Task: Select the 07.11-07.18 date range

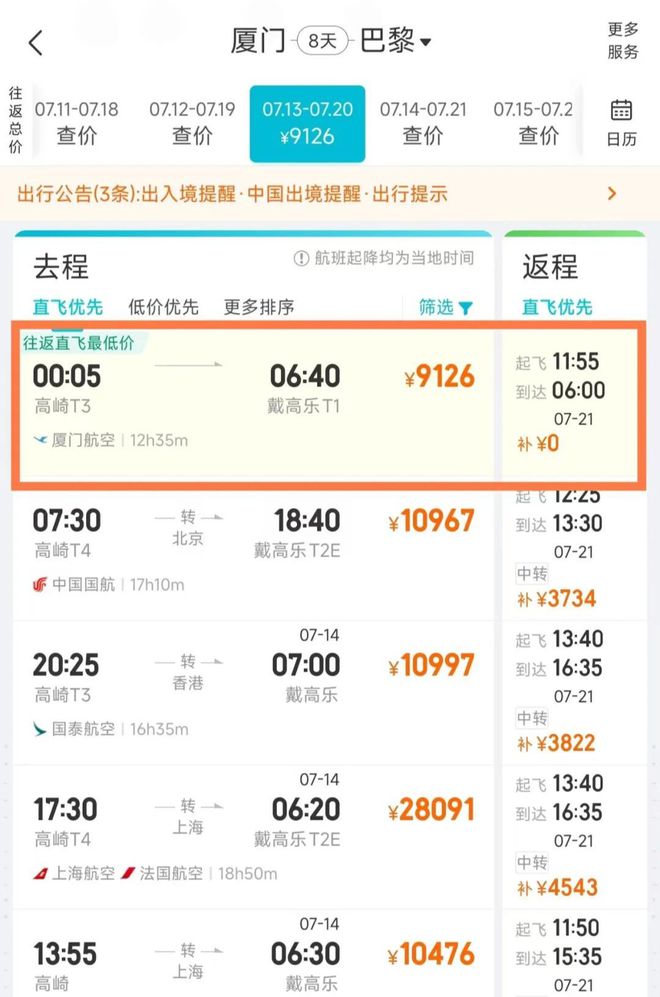Action: tap(76, 123)
